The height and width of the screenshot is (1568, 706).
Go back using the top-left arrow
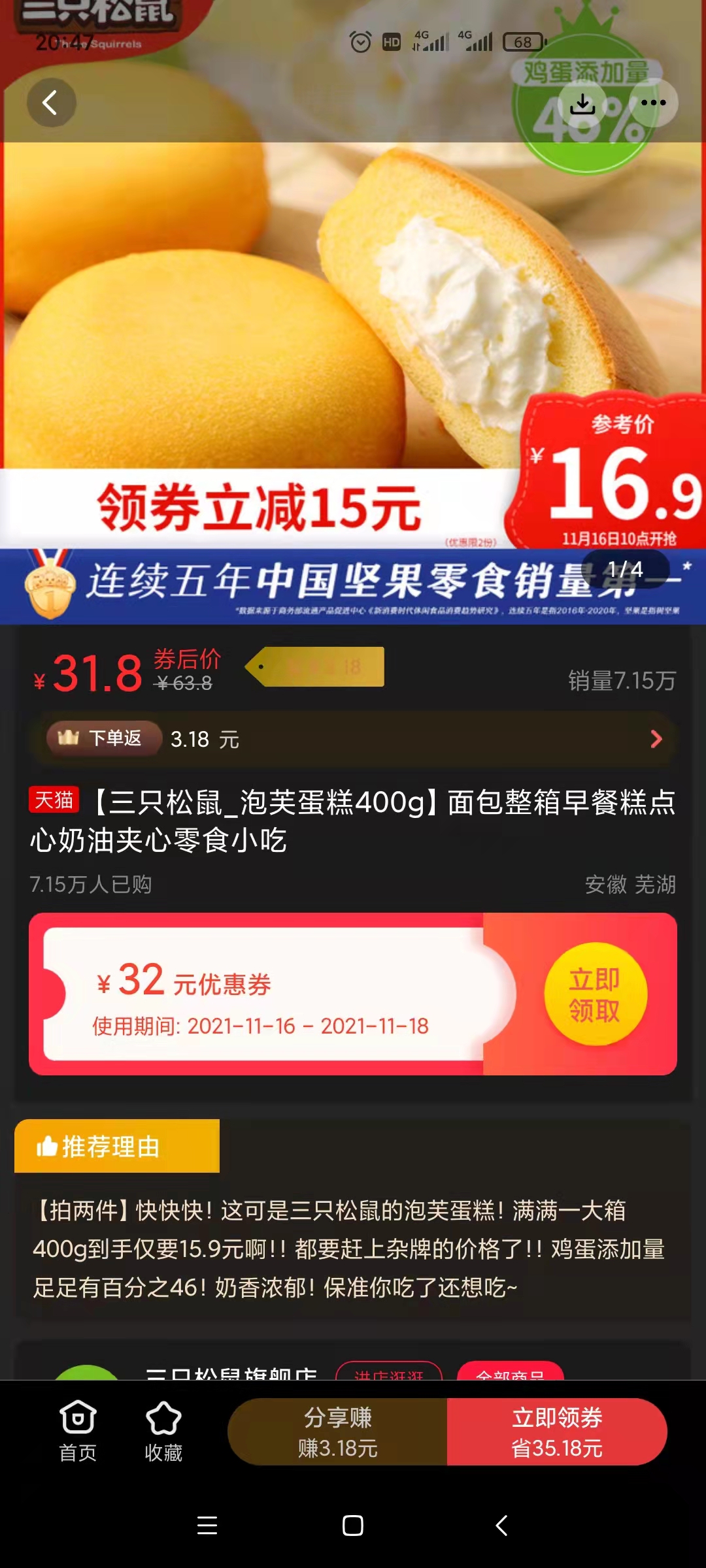click(x=51, y=103)
